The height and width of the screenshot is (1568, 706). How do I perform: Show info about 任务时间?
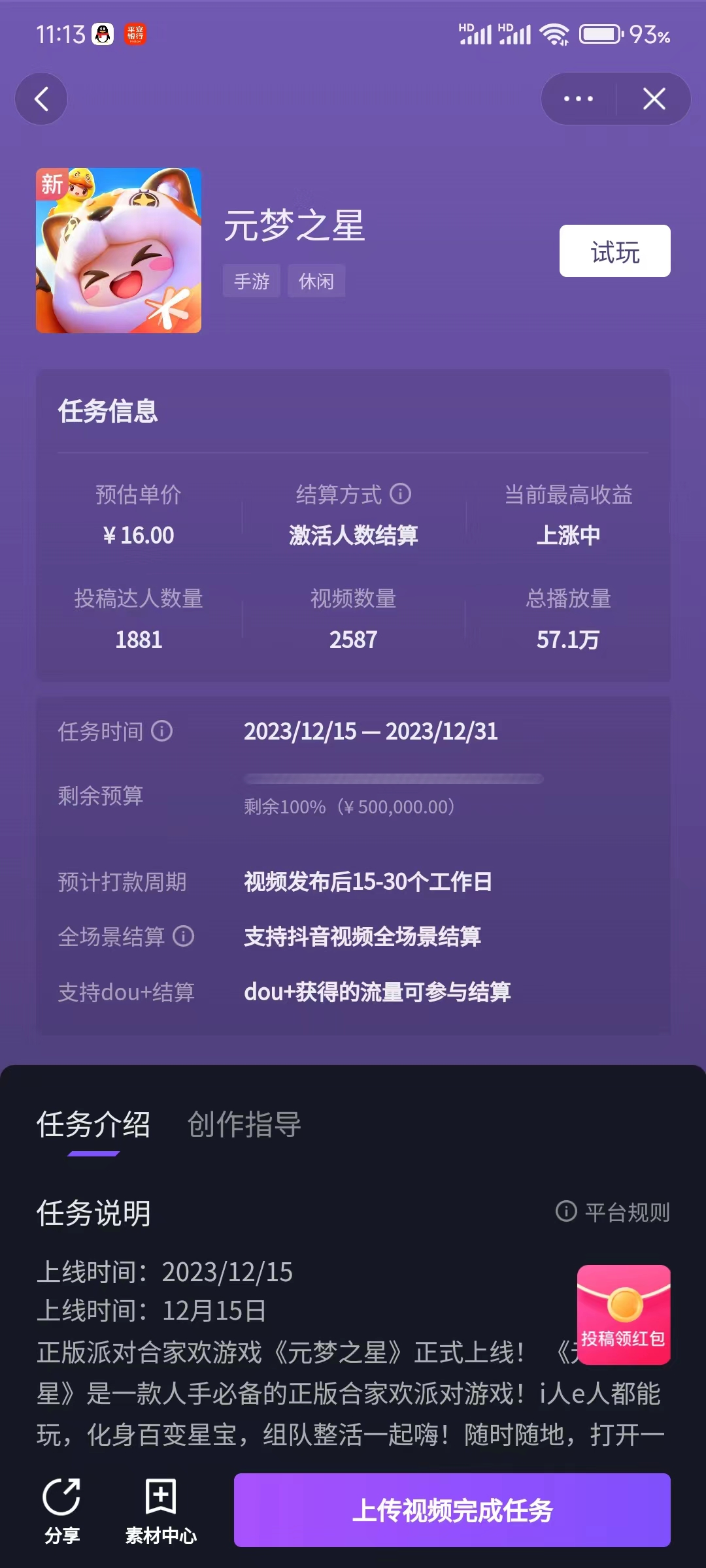(x=162, y=730)
